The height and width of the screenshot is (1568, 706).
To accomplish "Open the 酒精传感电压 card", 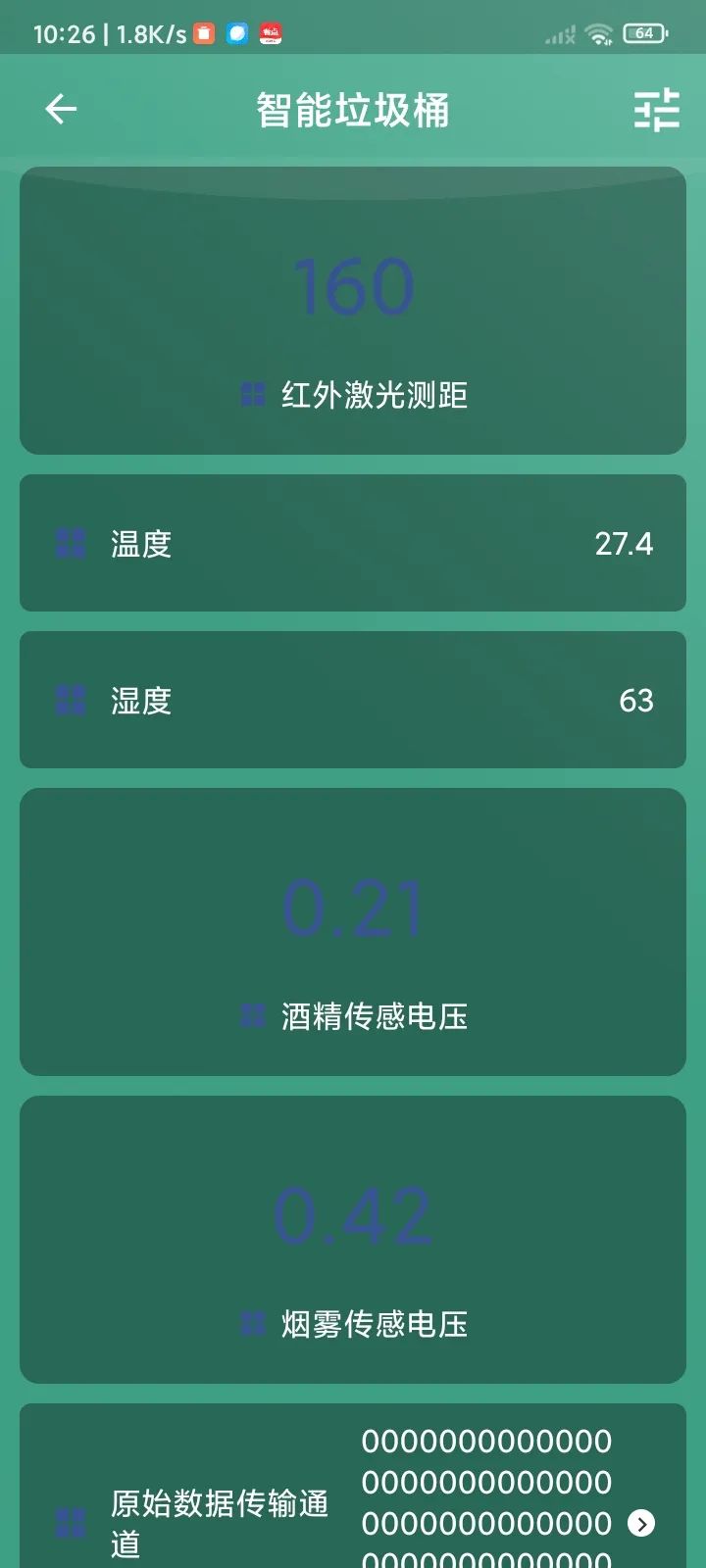I will point(353,931).
